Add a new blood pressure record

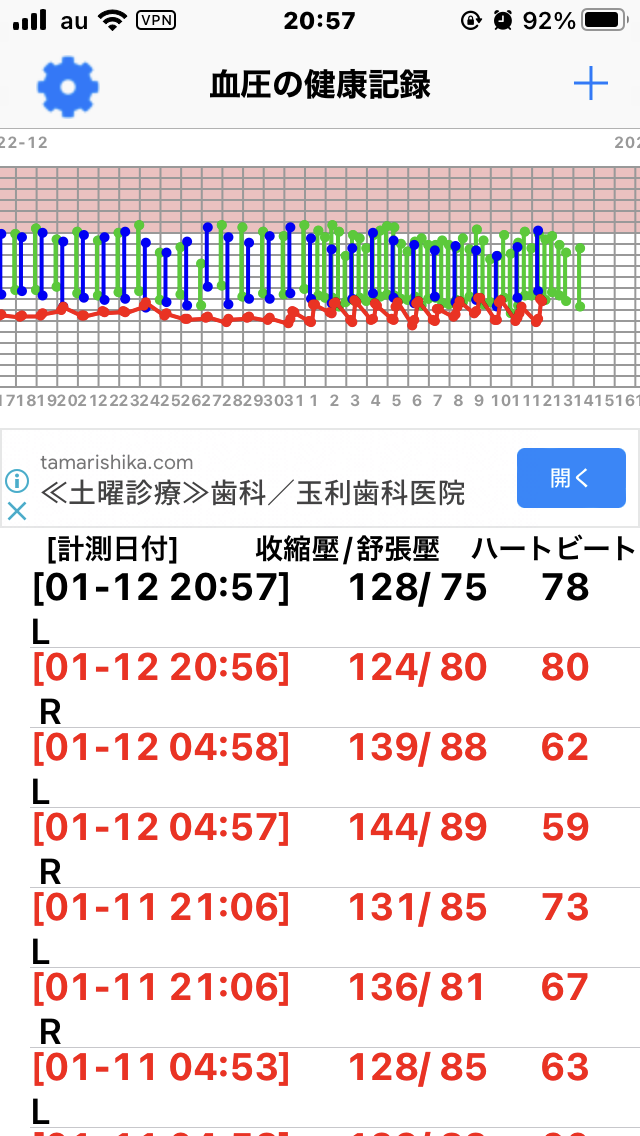coord(590,85)
